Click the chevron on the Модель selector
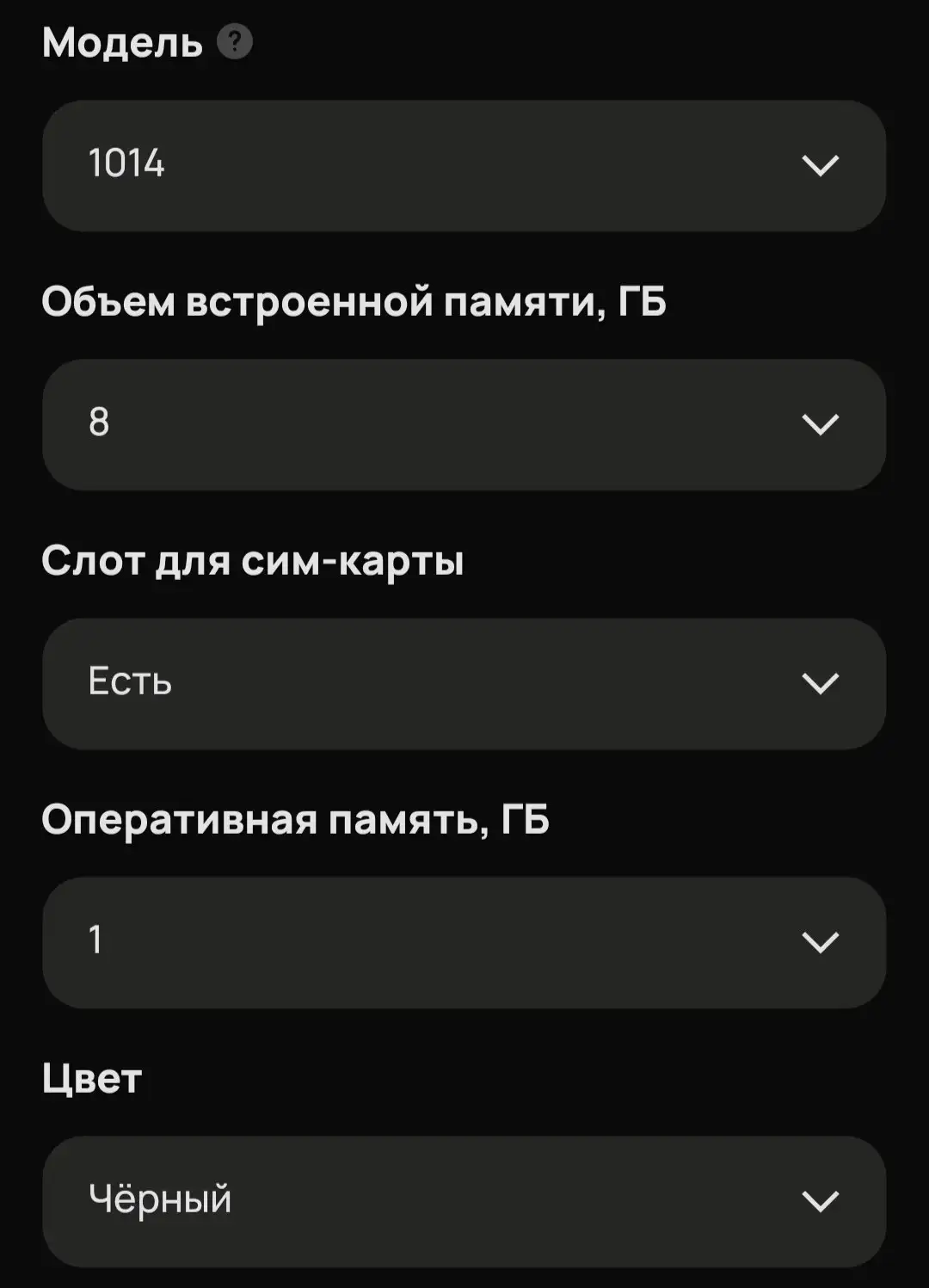This screenshot has width=929, height=1288. [819, 166]
